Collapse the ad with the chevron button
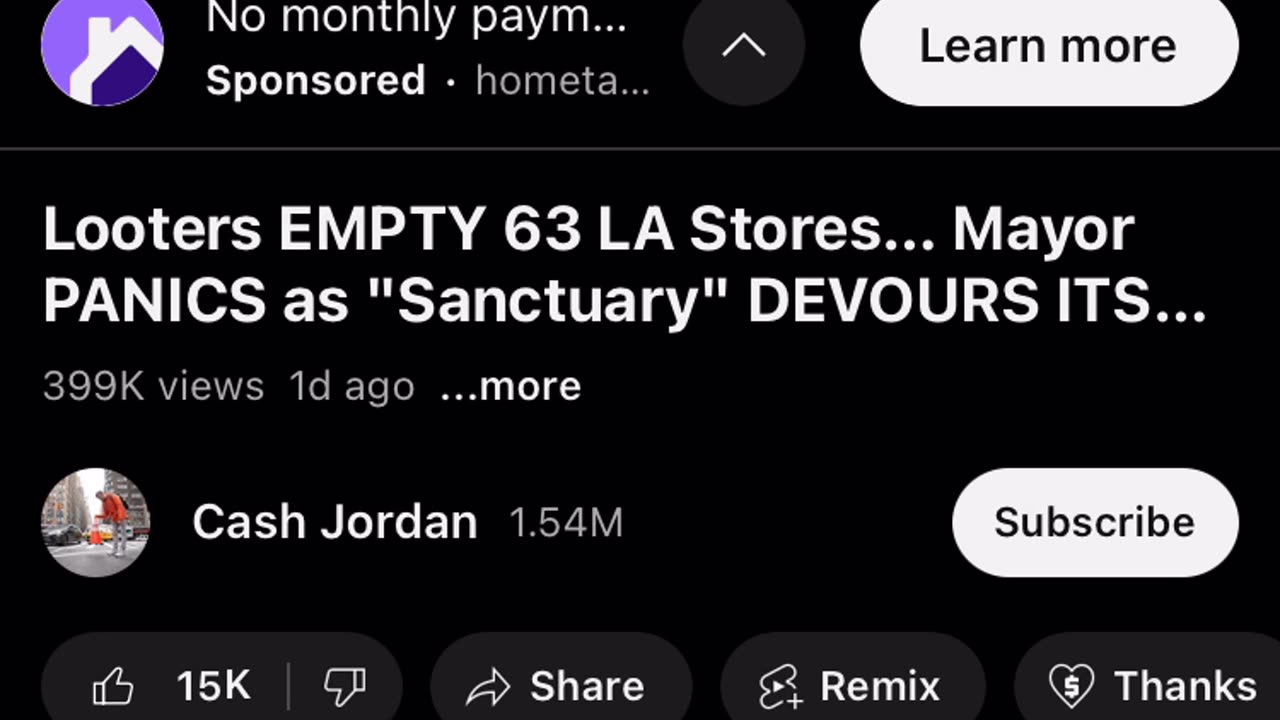The image size is (1280, 720). pos(743,46)
